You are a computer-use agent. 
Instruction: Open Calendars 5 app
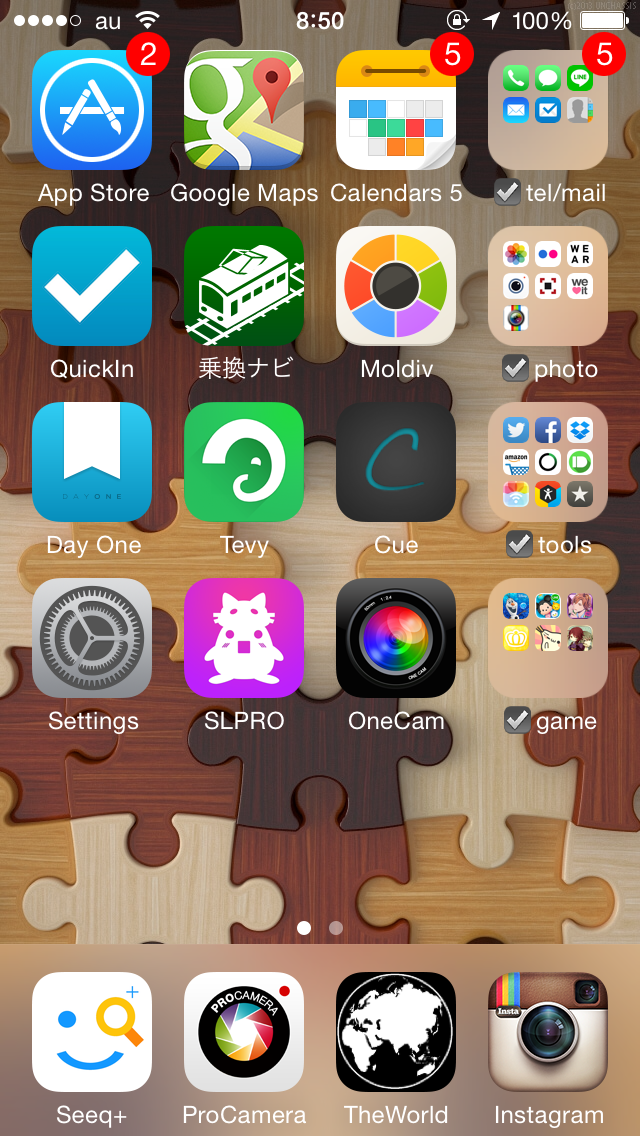point(396,110)
